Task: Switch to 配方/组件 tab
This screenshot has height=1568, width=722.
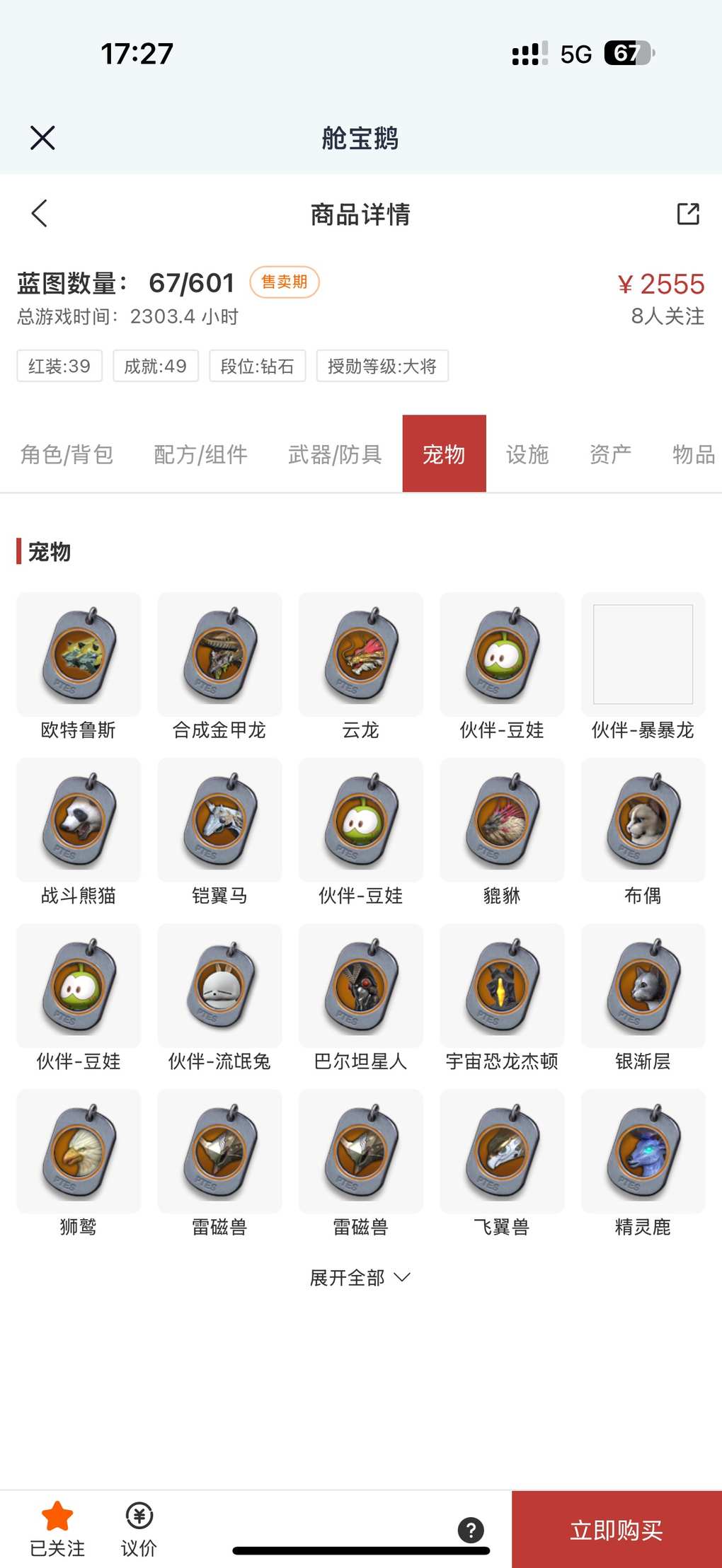Action: (x=201, y=454)
